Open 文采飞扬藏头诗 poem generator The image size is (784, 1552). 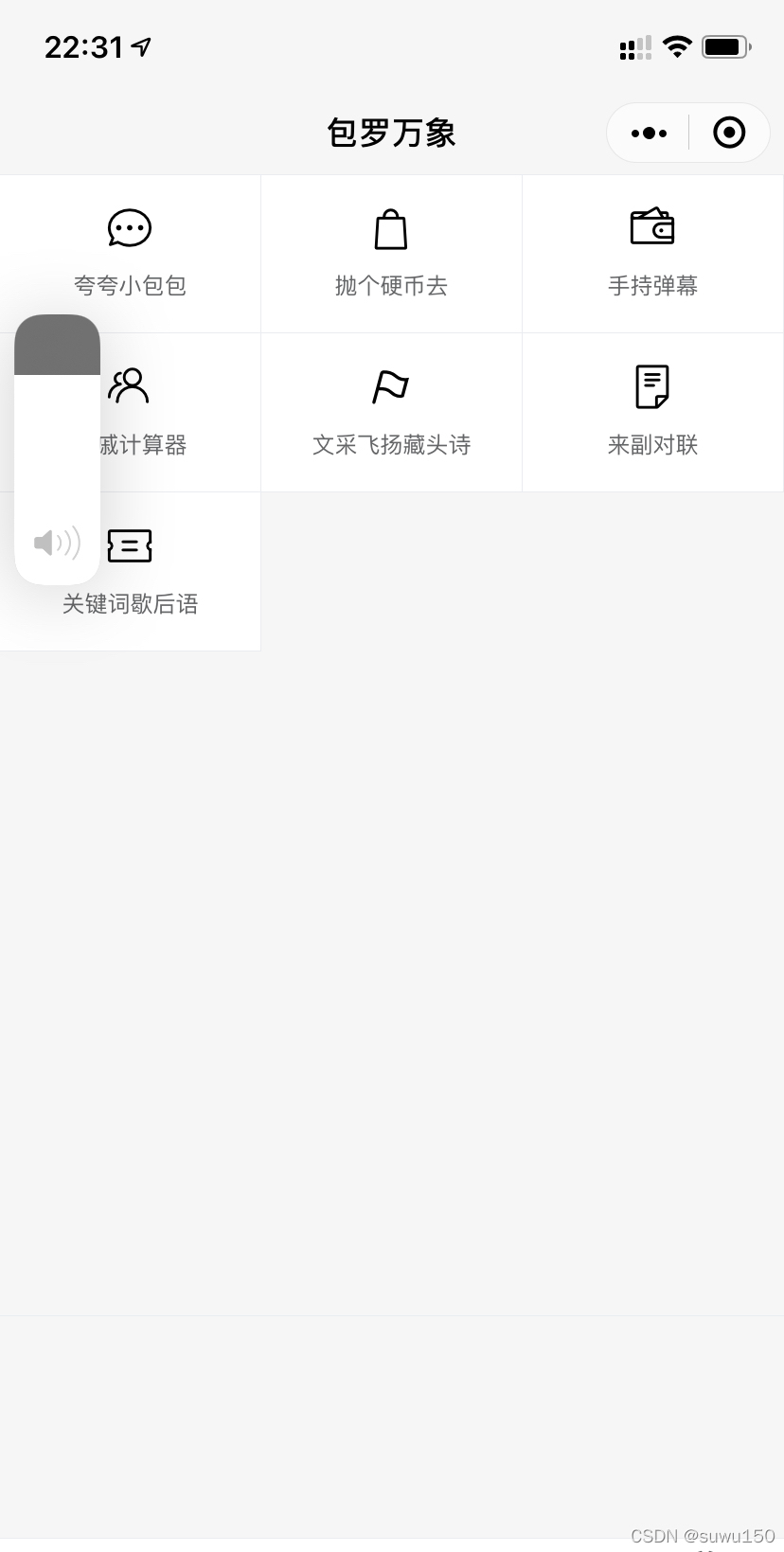[x=391, y=412]
